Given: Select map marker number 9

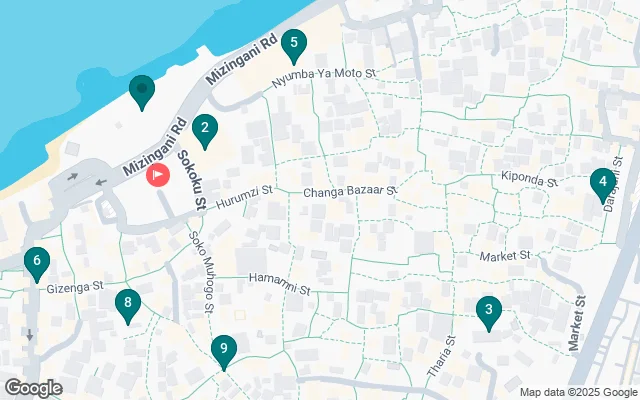Looking at the screenshot, I should pos(224,350).
